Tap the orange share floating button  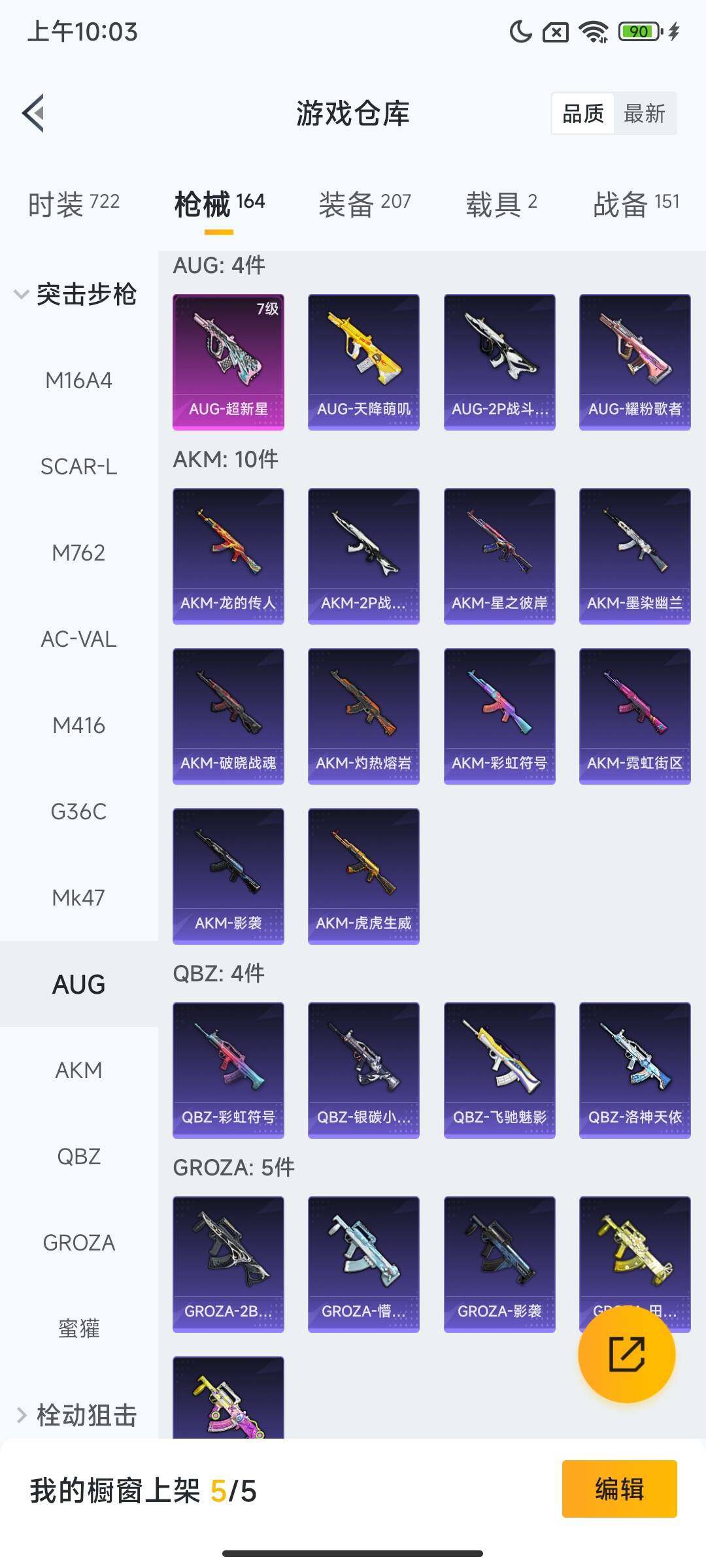tap(626, 1354)
